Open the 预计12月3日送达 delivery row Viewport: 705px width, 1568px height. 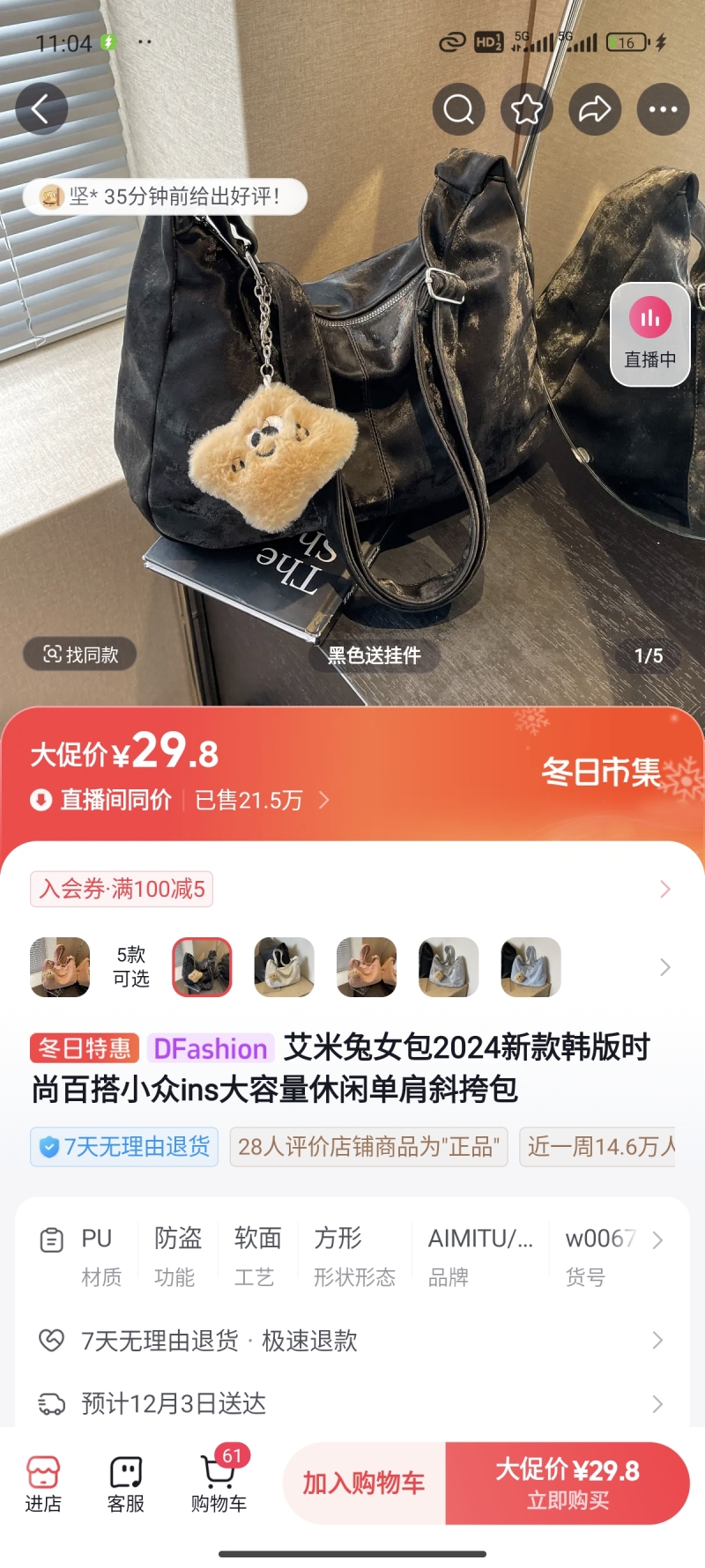click(352, 1403)
